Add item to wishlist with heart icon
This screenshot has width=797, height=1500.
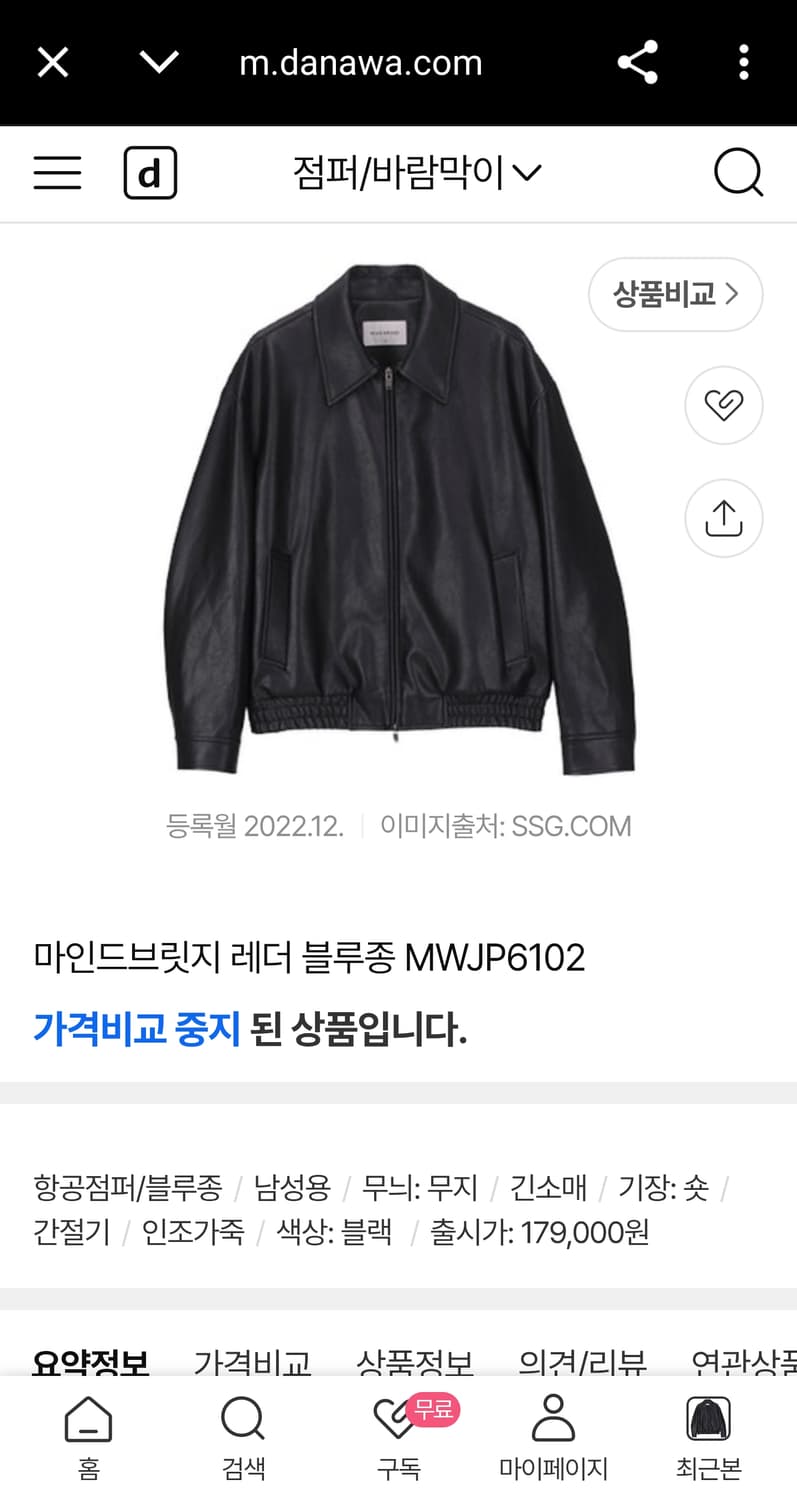(723, 405)
